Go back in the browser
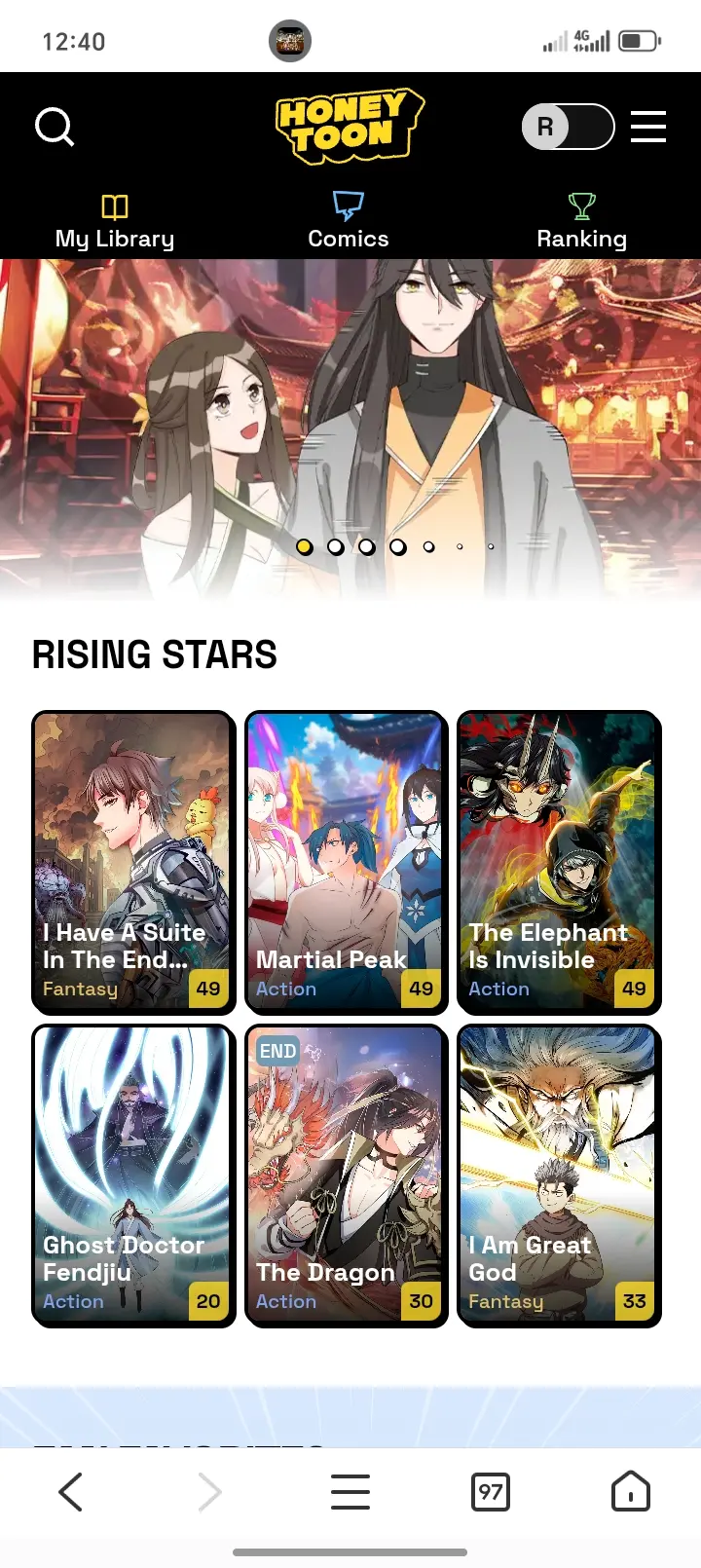 (70, 1492)
